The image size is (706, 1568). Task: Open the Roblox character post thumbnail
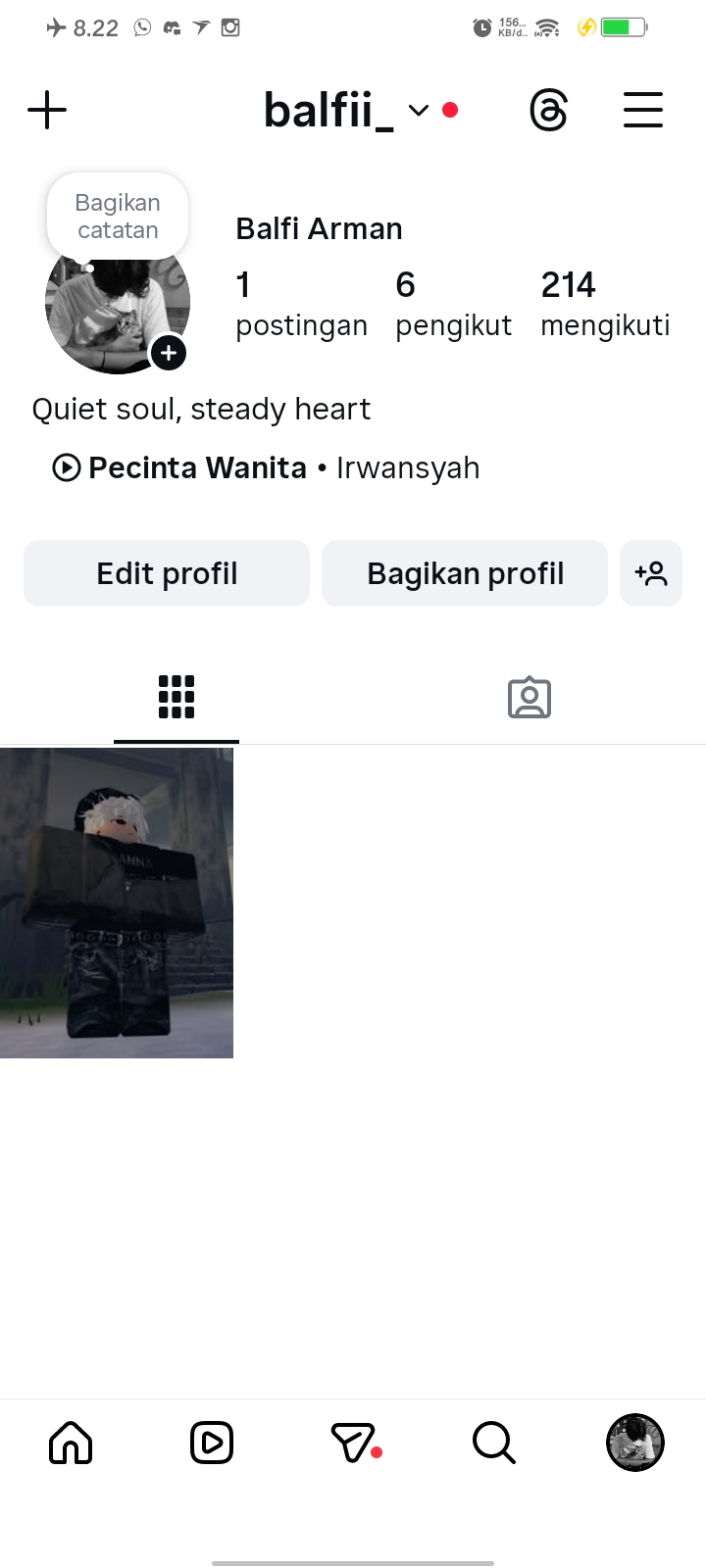pyautogui.click(x=117, y=903)
